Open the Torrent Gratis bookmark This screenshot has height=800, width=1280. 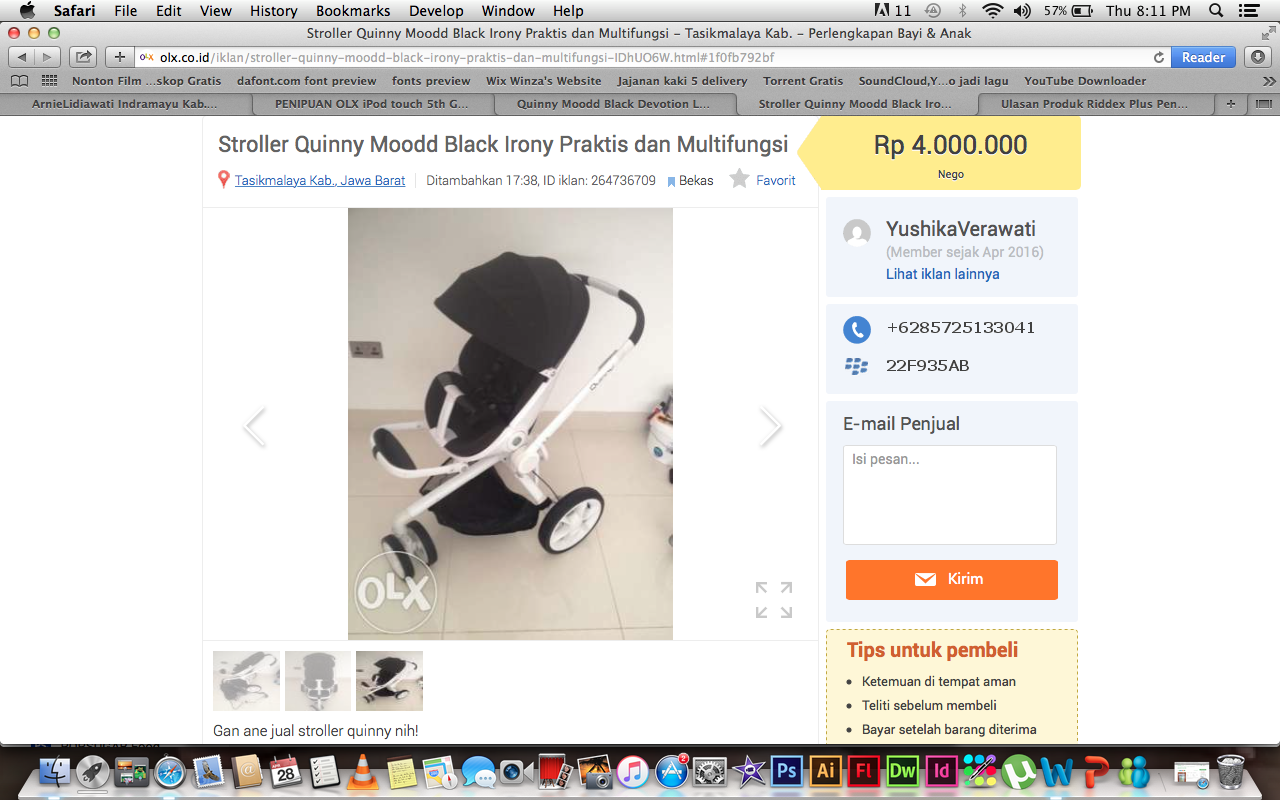pos(803,81)
